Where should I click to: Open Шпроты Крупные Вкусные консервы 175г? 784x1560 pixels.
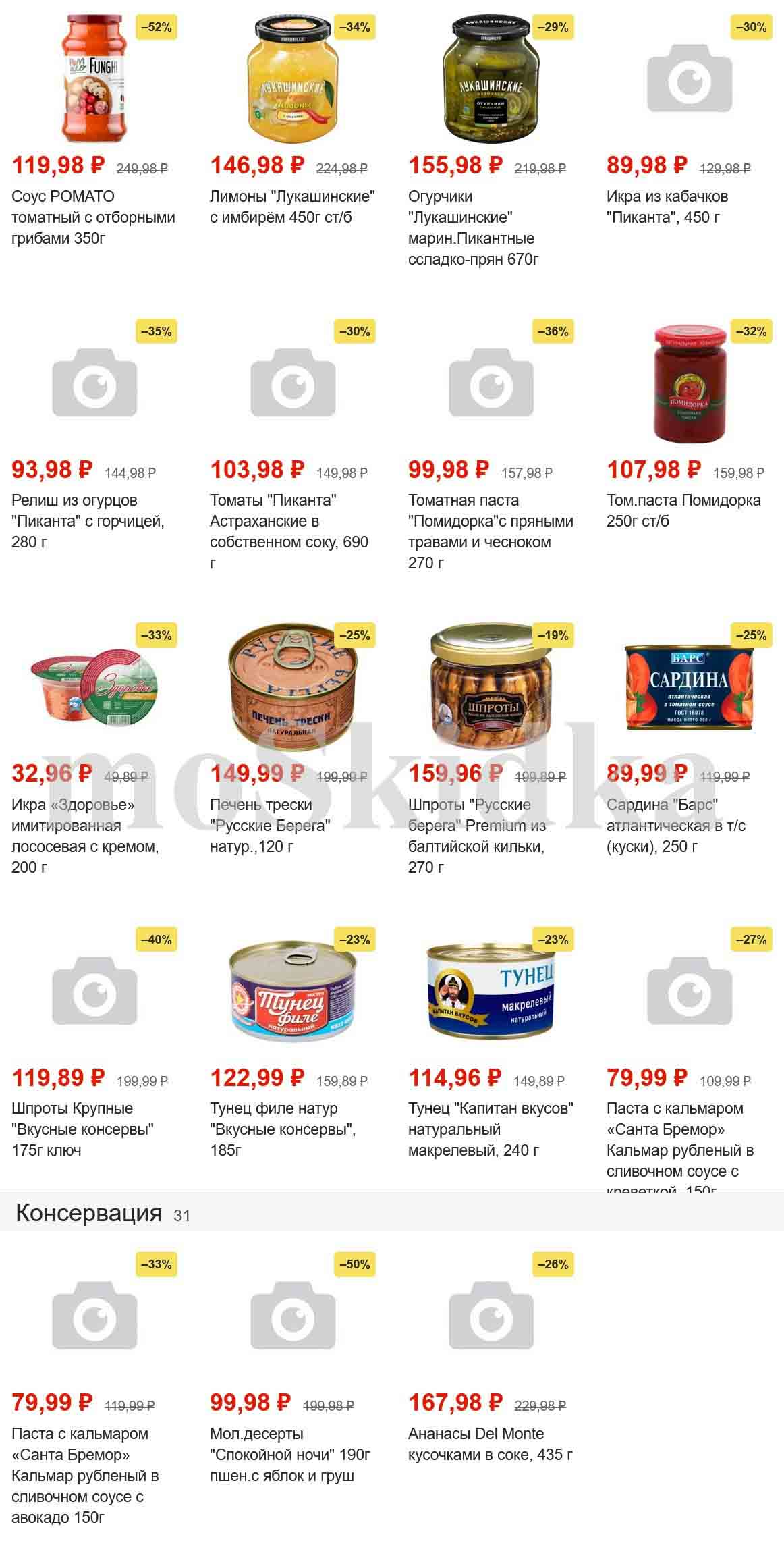(82, 1129)
